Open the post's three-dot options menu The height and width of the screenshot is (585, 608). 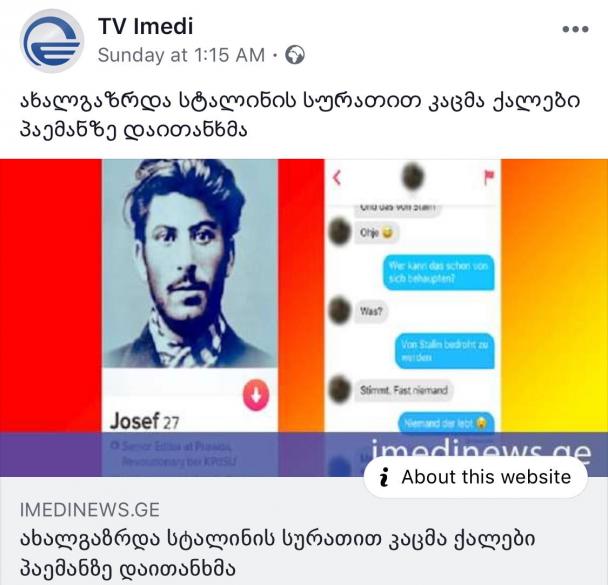(x=575, y=29)
